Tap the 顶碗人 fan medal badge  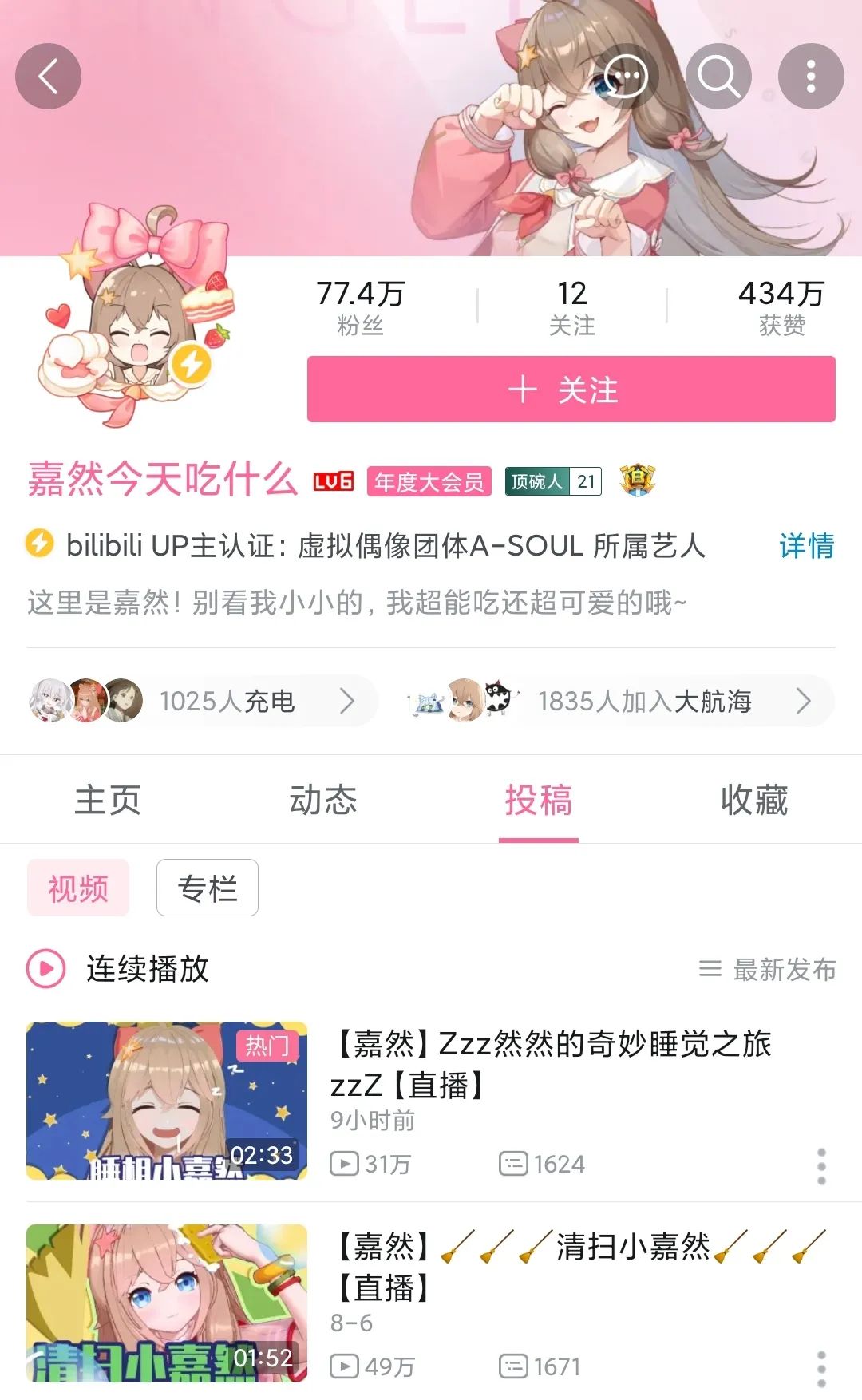[552, 481]
